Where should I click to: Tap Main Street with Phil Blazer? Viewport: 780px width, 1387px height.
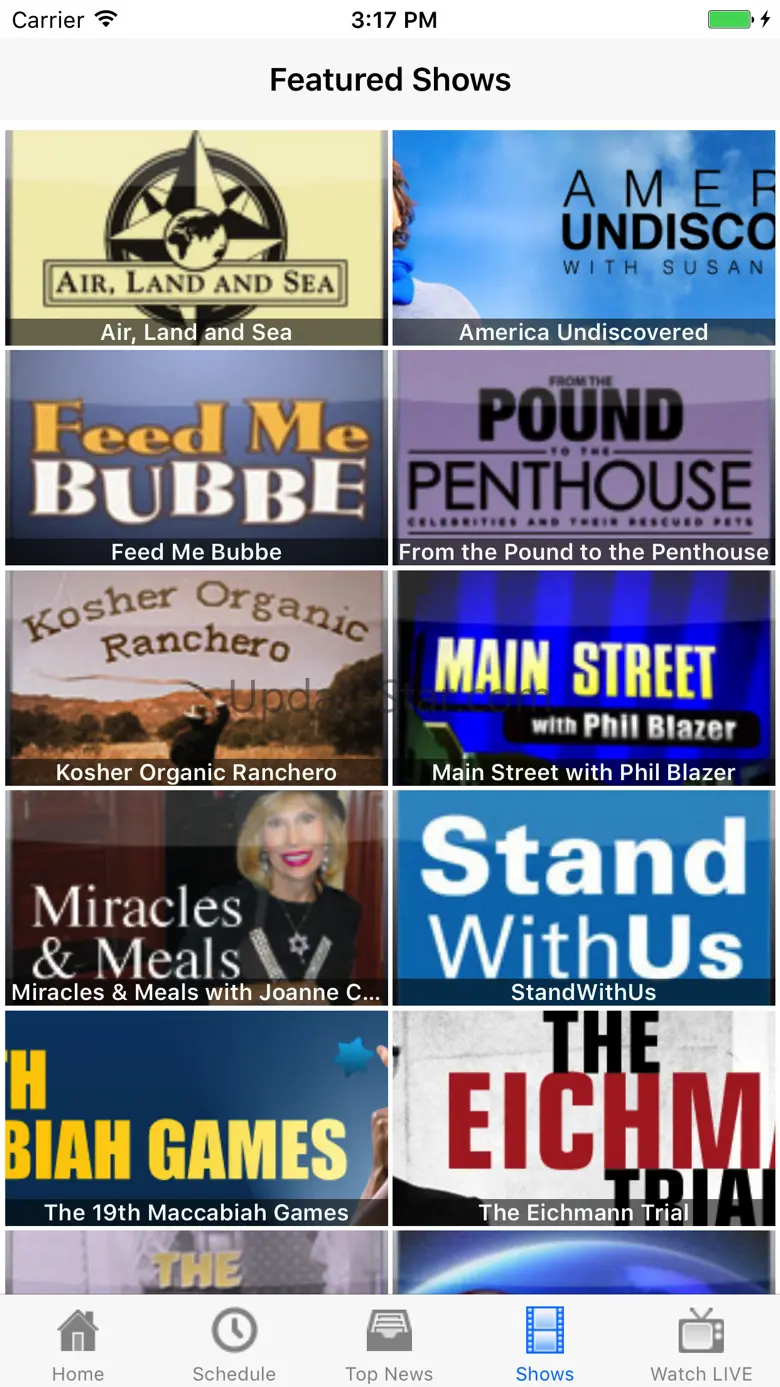[x=583, y=678]
